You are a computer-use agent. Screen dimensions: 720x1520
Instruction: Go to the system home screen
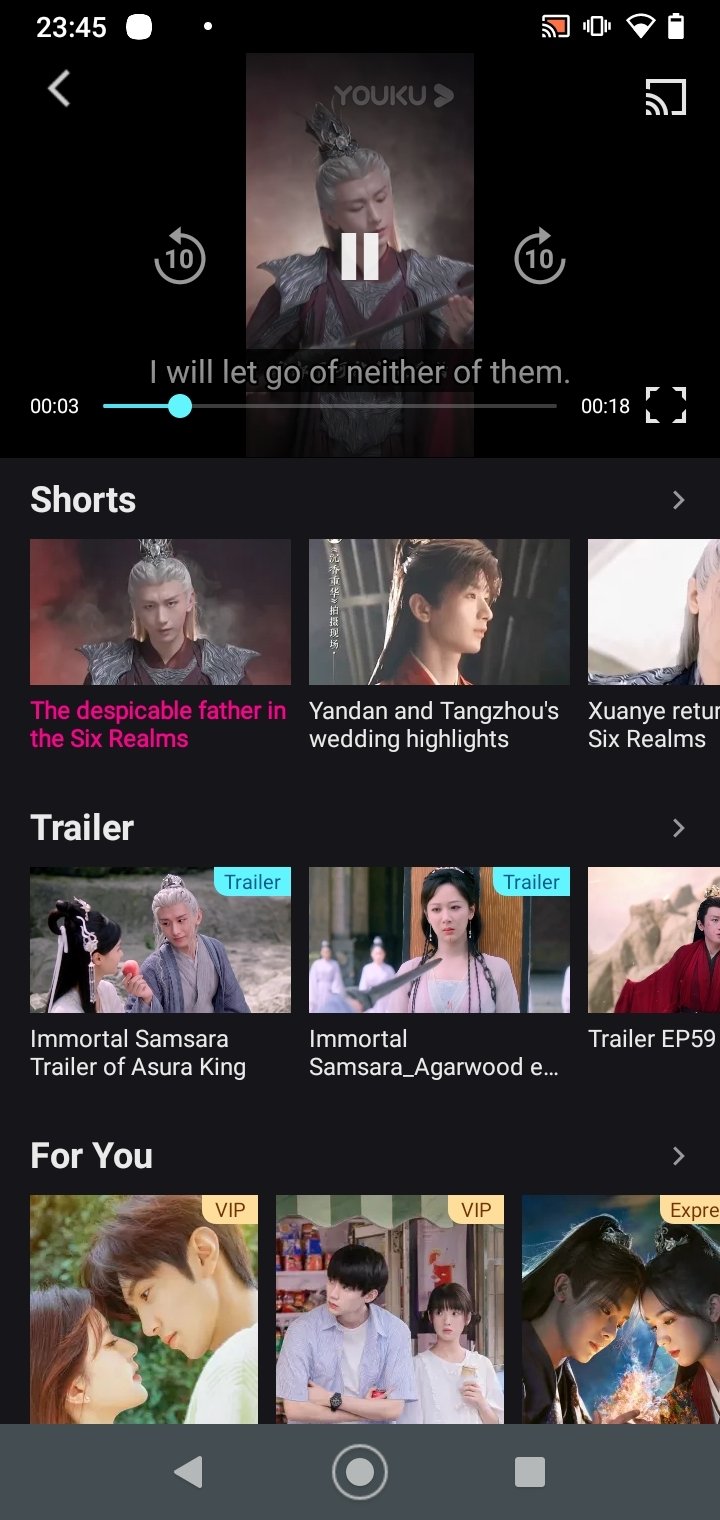[x=360, y=1472]
